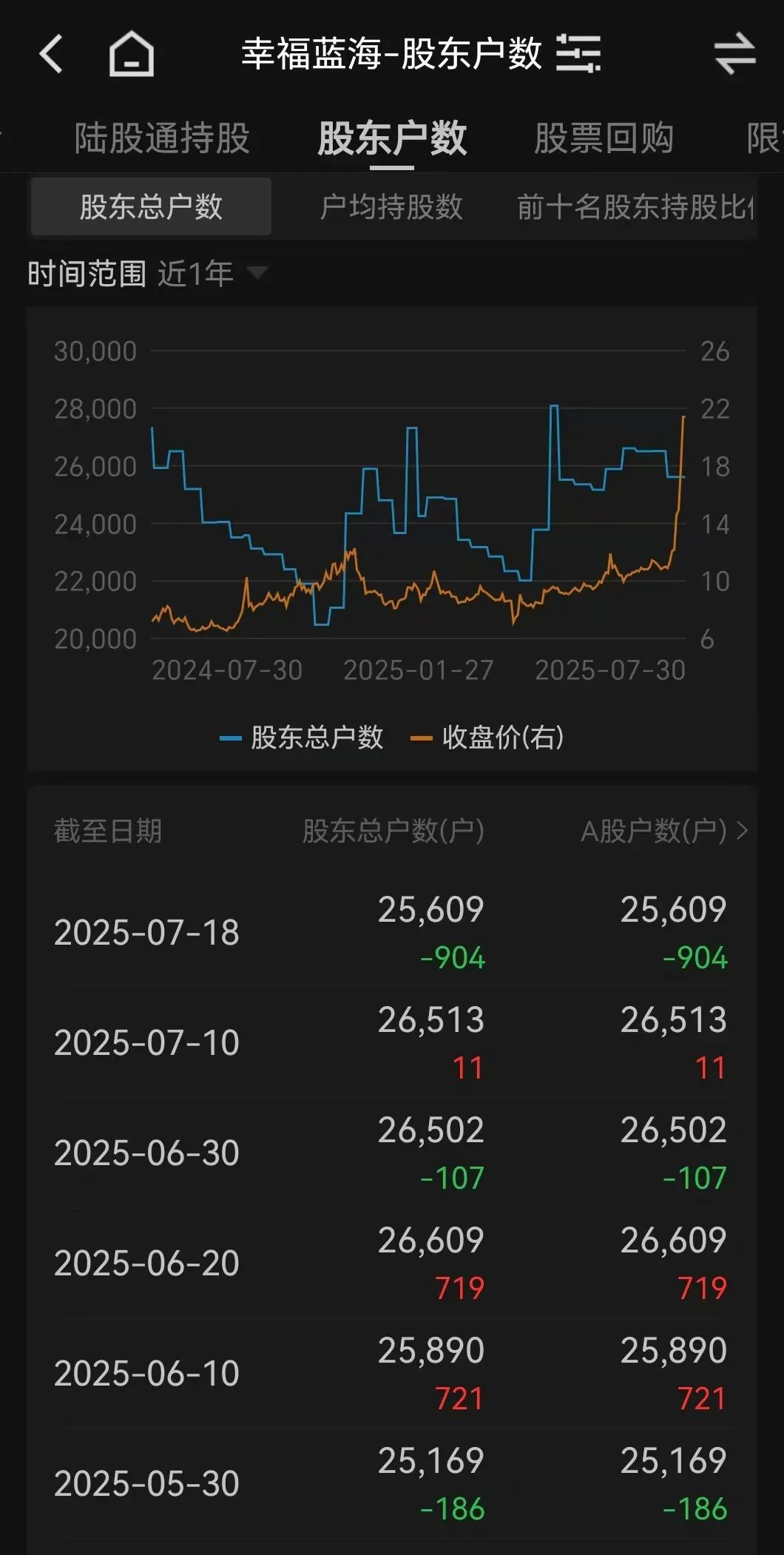
Task: Select the 股东户数 tab
Action: (x=392, y=138)
